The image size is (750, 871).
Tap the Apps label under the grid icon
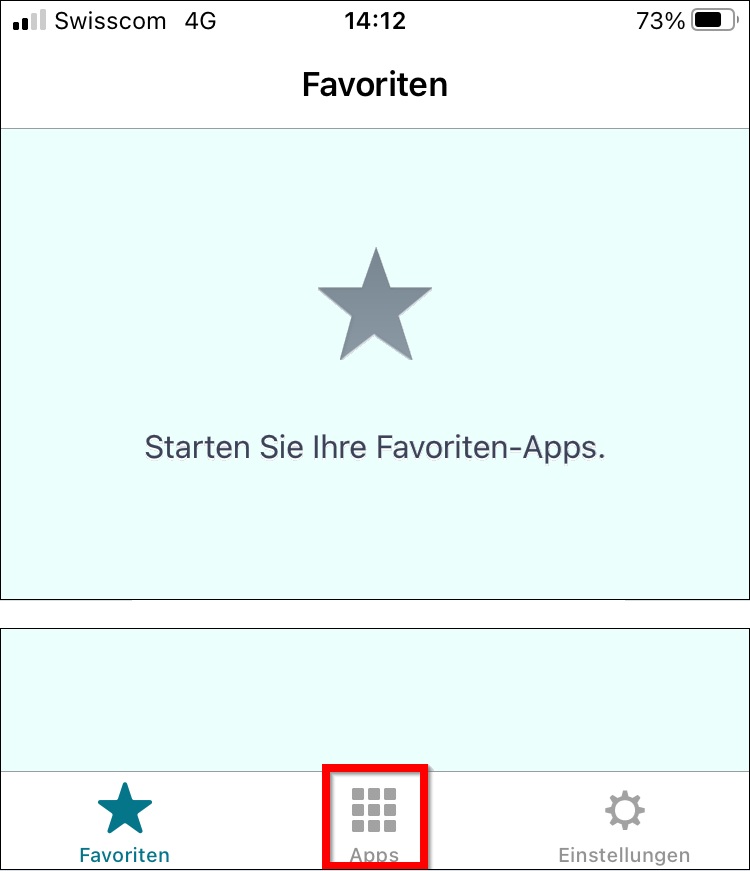pyautogui.click(x=375, y=855)
